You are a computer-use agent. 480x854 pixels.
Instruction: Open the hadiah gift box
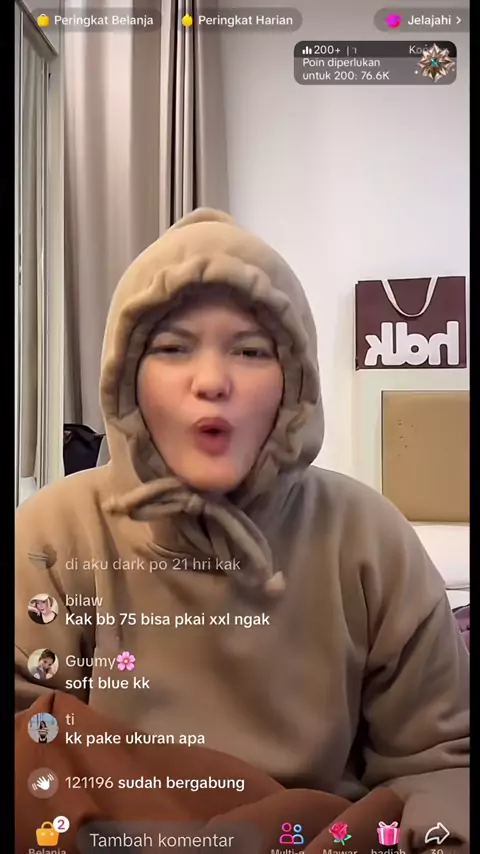click(x=388, y=838)
